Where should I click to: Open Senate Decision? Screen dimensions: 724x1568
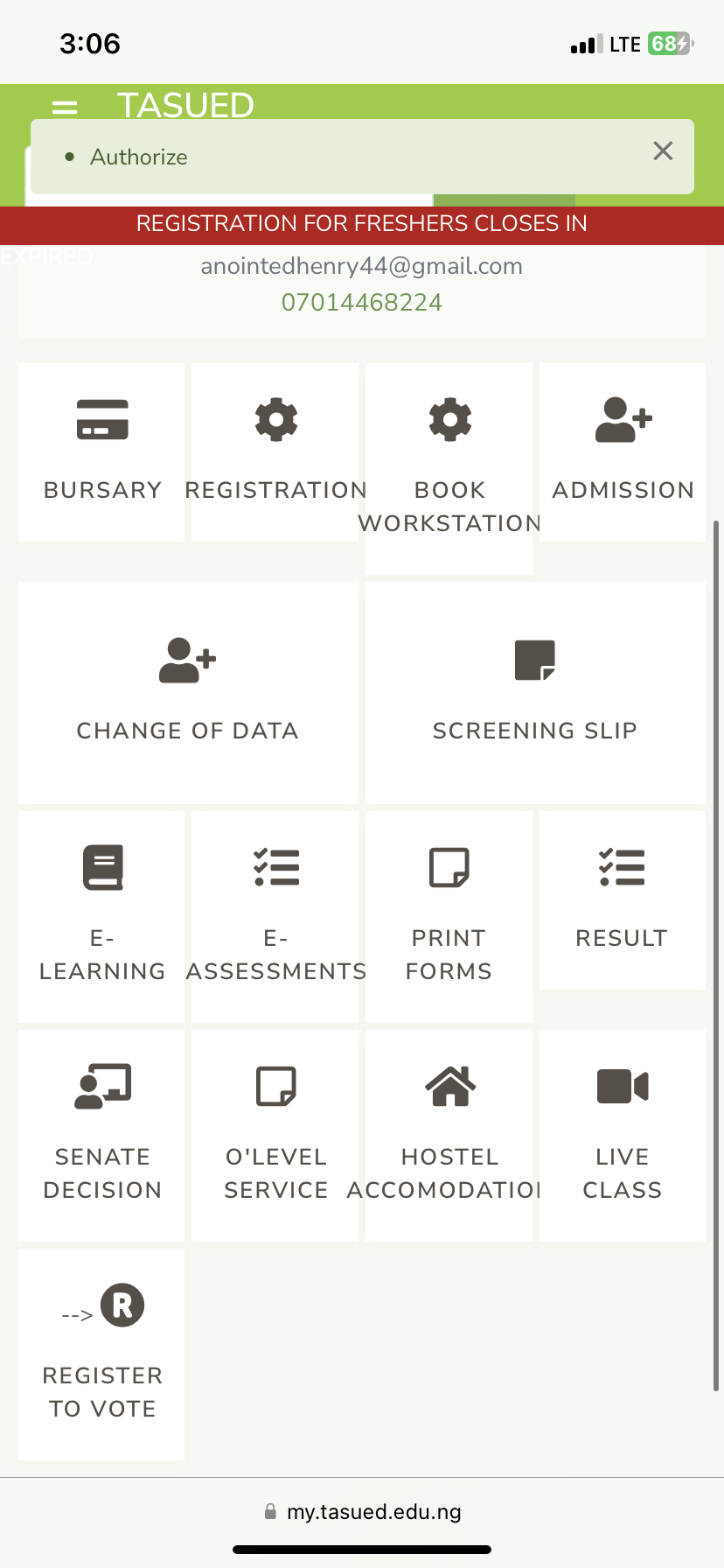[x=101, y=1136]
